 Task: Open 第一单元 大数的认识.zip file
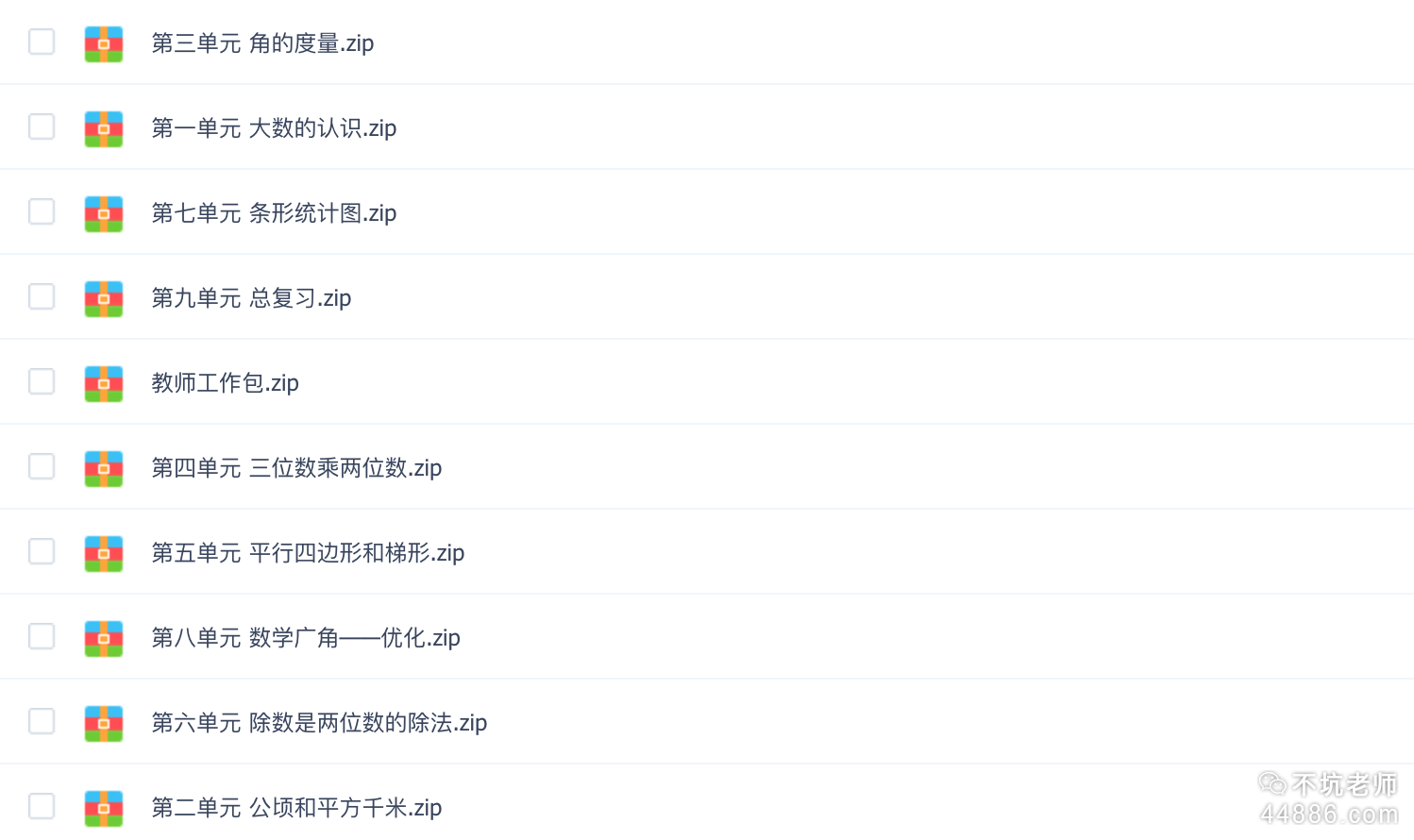(x=274, y=128)
